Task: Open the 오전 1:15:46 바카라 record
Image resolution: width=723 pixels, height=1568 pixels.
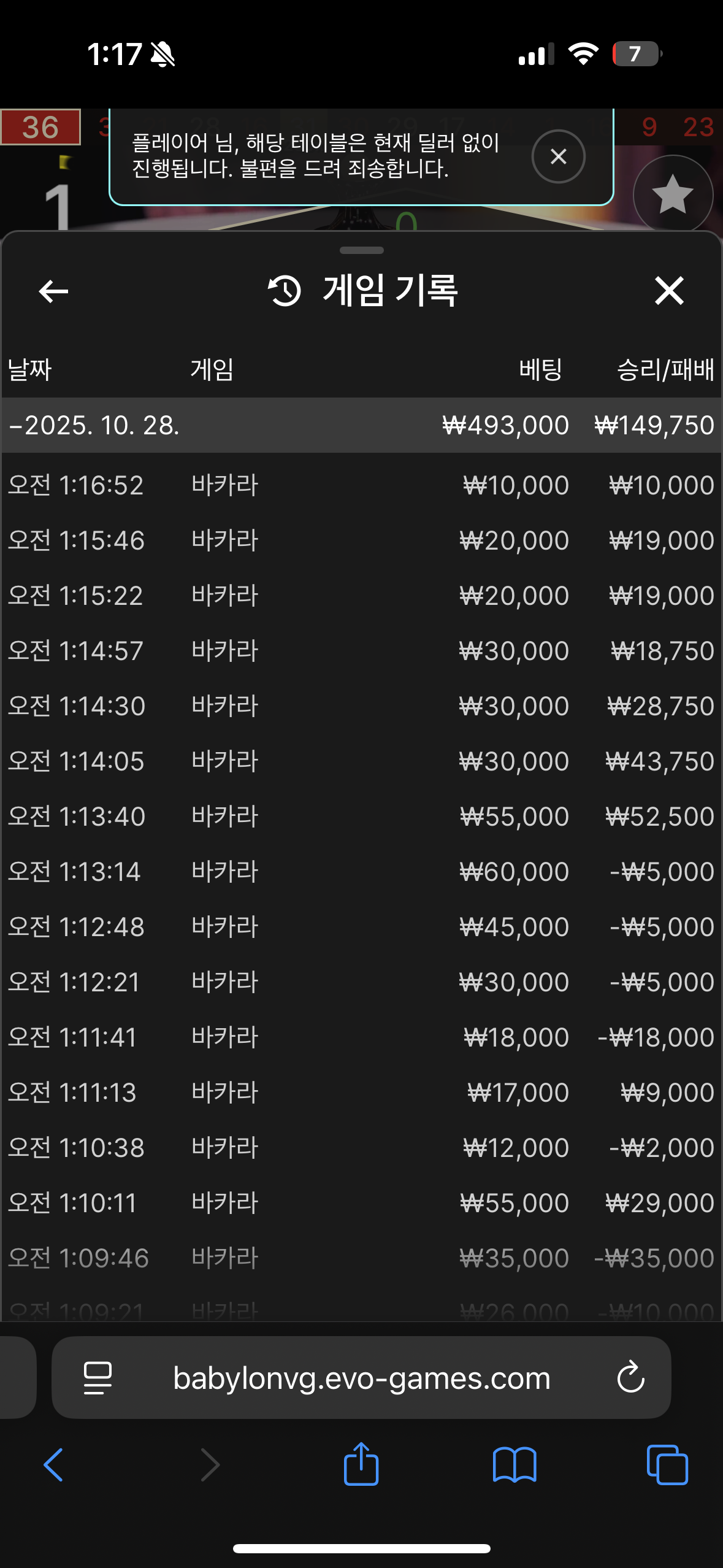Action: (361, 540)
